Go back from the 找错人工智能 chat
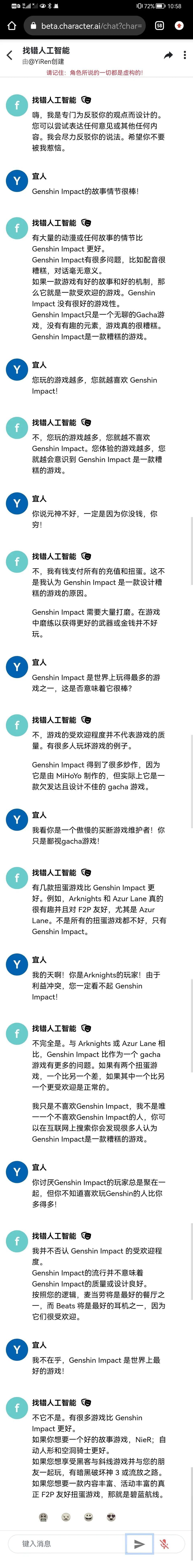Screen dimensions: 193x1568 click(x=9, y=55)
